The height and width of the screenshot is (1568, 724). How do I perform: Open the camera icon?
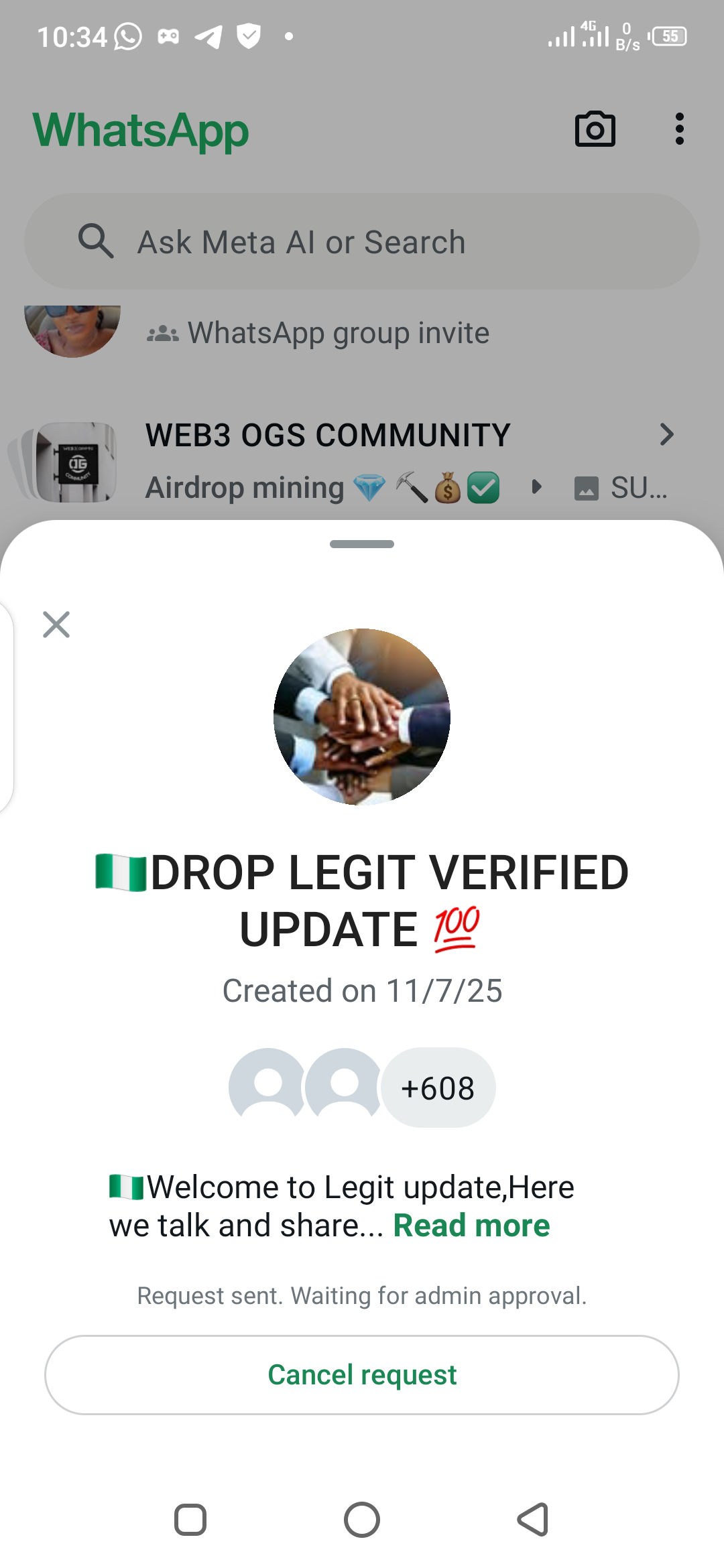click(x=595, y=129)
